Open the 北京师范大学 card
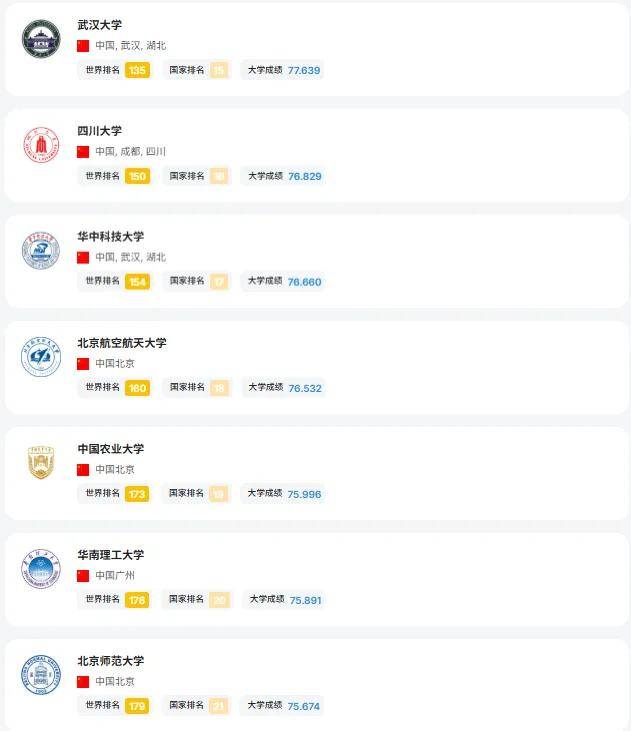The height and width of the screenshot is (731, 631). [110, 661]
